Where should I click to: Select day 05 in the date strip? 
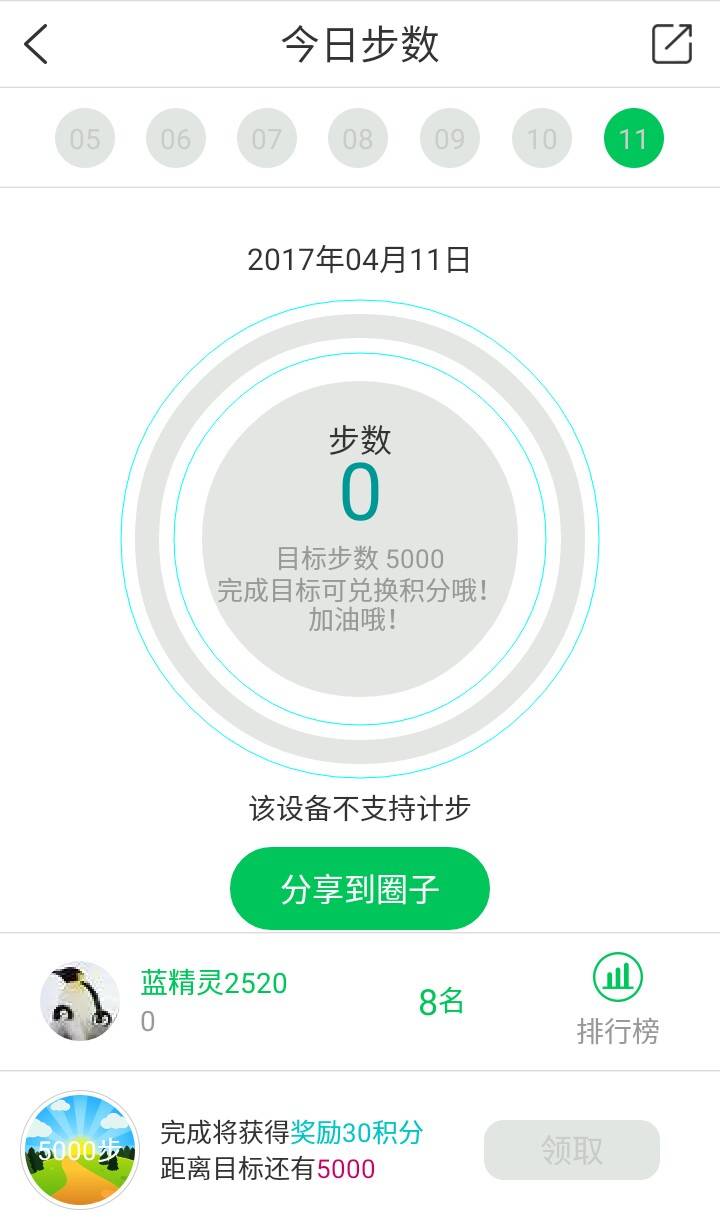[85, 138]
